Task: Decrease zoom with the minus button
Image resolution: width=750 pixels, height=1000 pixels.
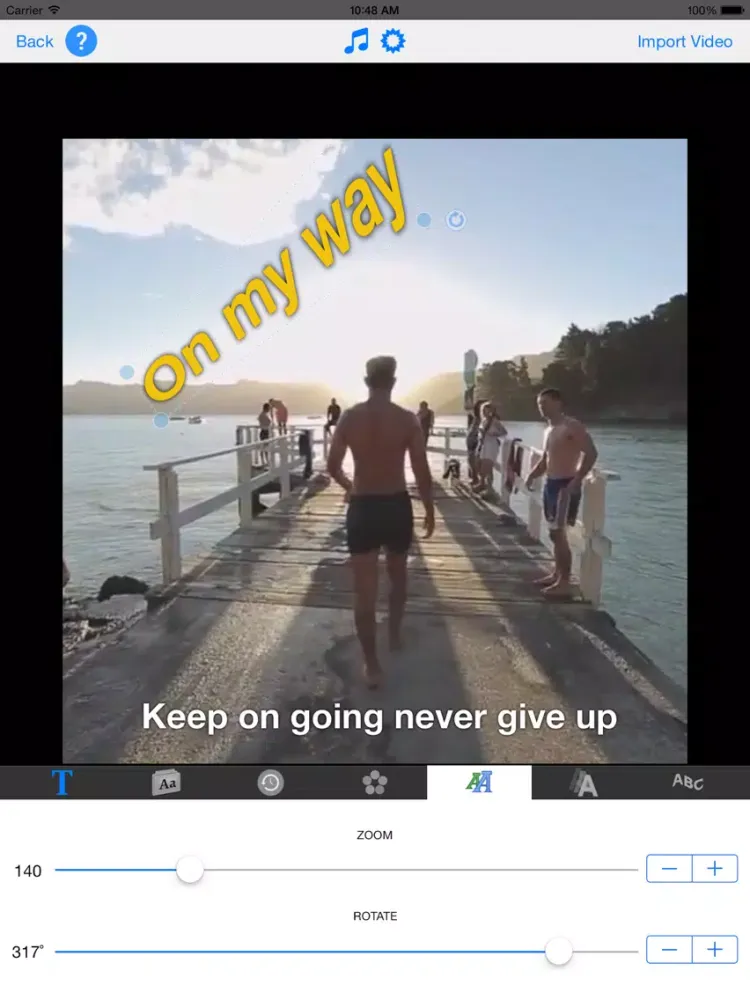Action: (x=669, y=869)
